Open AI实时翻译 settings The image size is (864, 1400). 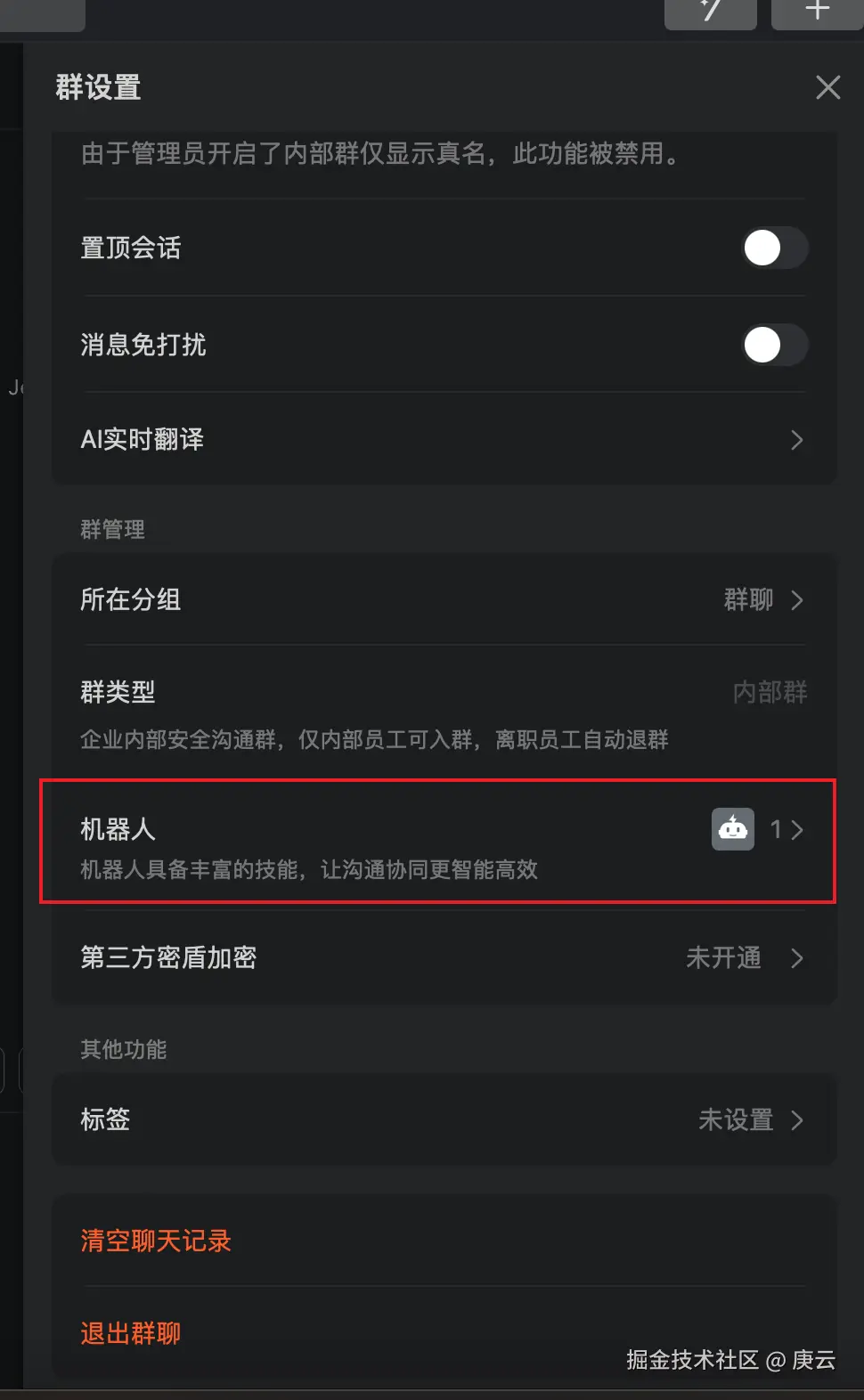[x=443, y=440]
